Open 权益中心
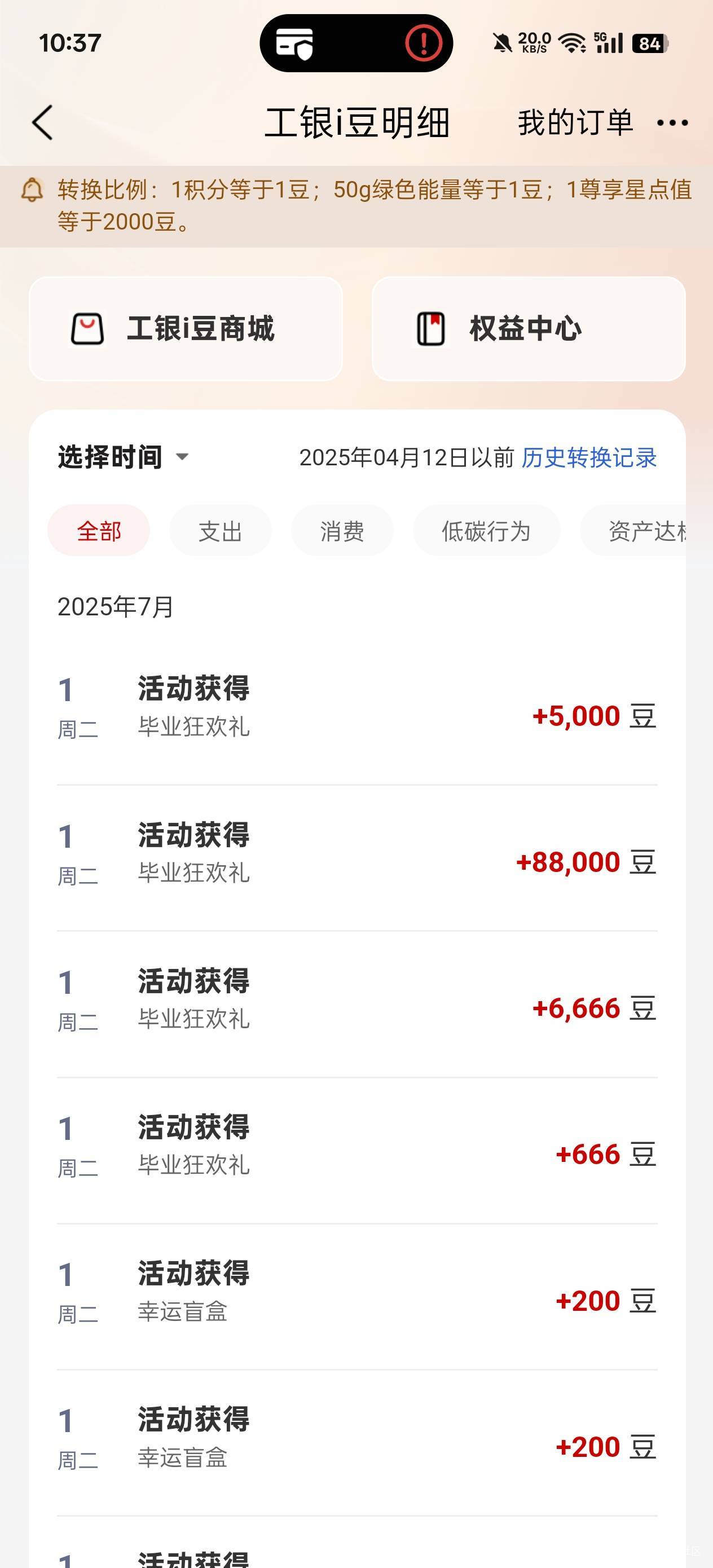713x1568 pixels. 529,329
